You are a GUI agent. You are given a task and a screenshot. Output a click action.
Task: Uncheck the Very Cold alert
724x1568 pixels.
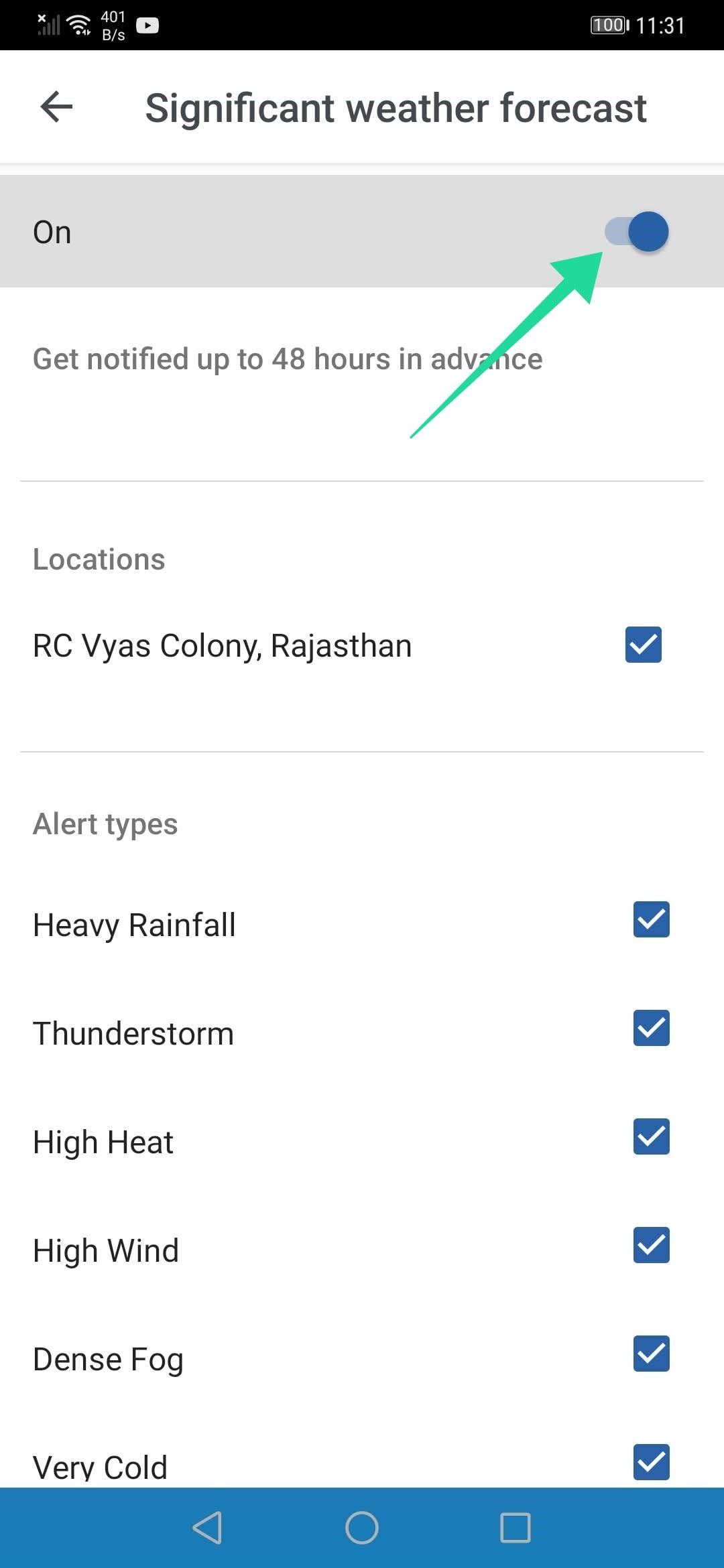[x=651, y=1462]
